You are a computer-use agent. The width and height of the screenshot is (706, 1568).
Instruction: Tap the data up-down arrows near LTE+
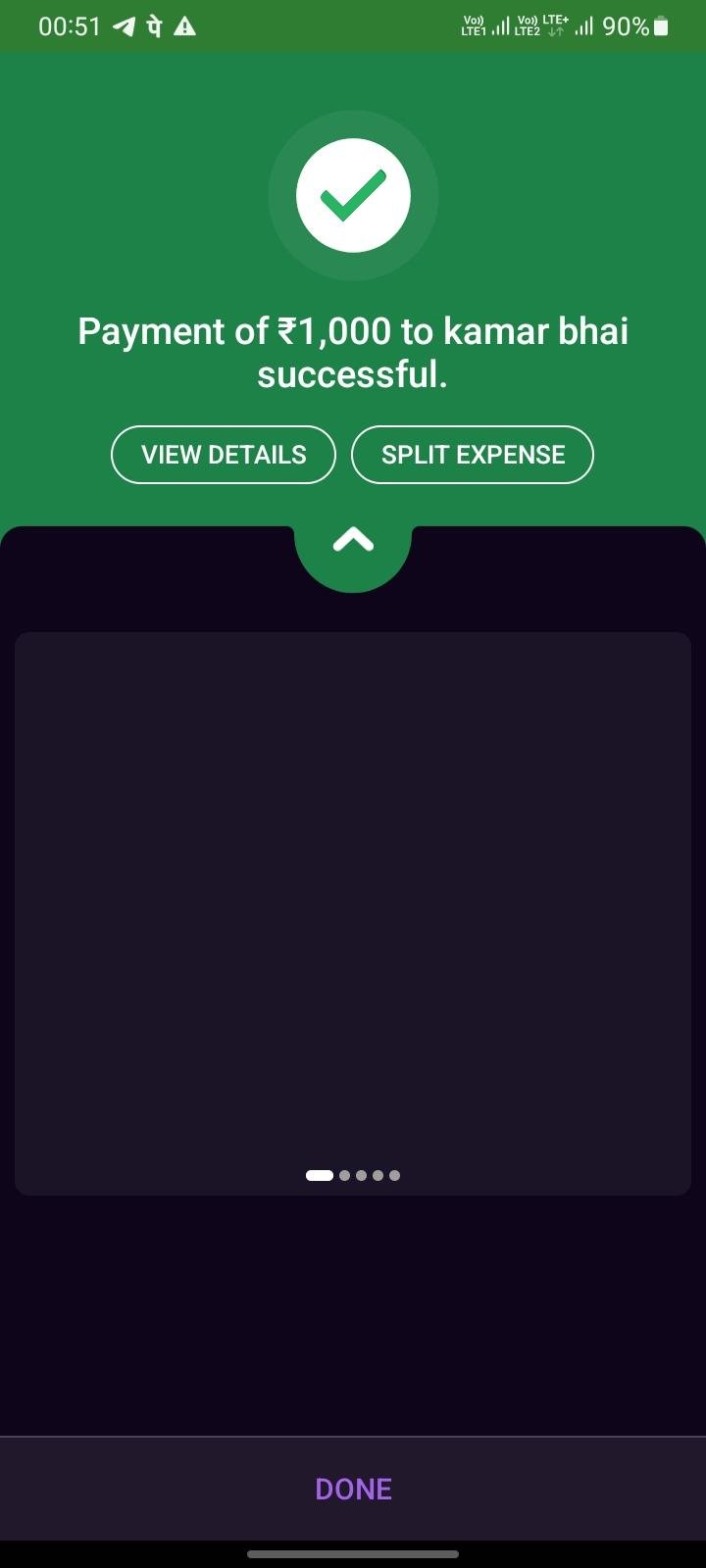557,31
